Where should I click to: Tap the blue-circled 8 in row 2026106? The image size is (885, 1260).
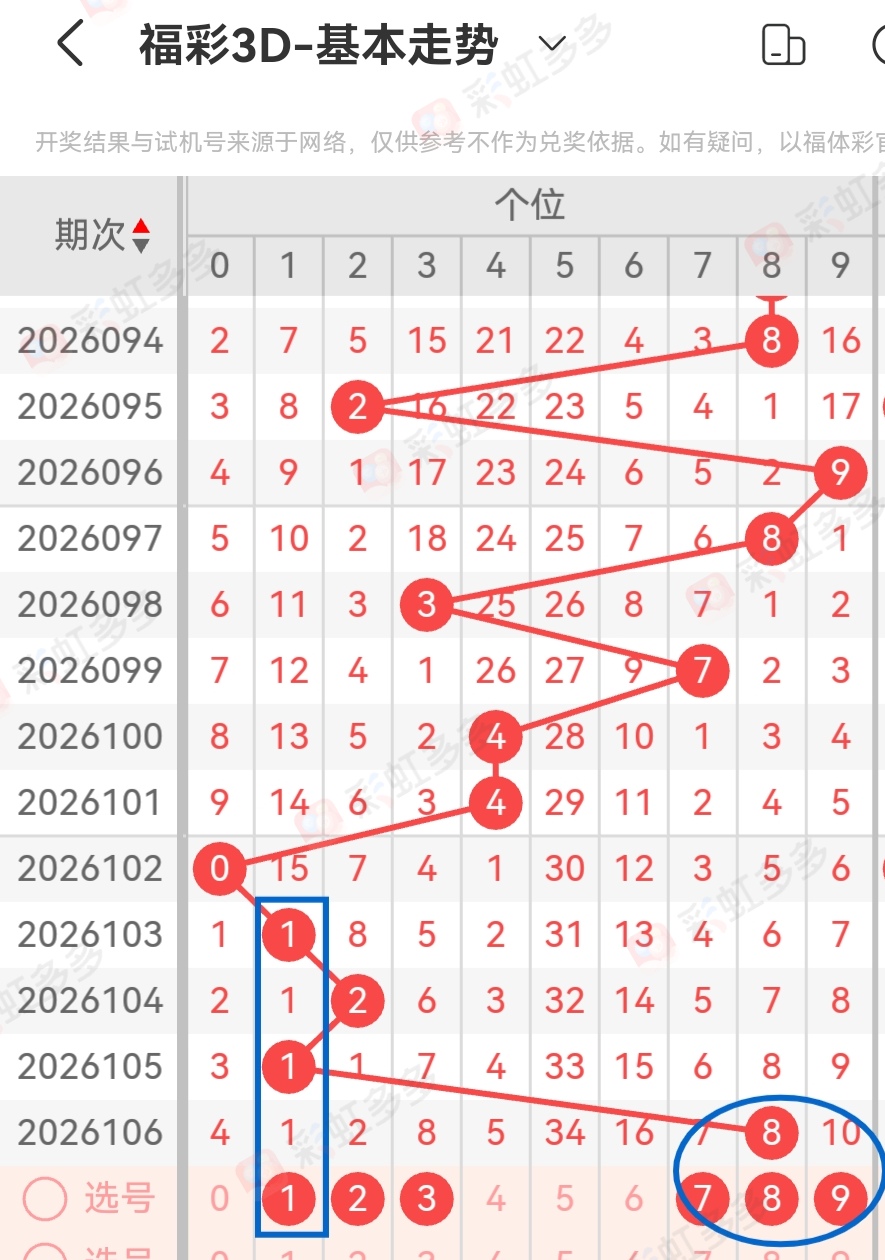tap(771, 1132)
